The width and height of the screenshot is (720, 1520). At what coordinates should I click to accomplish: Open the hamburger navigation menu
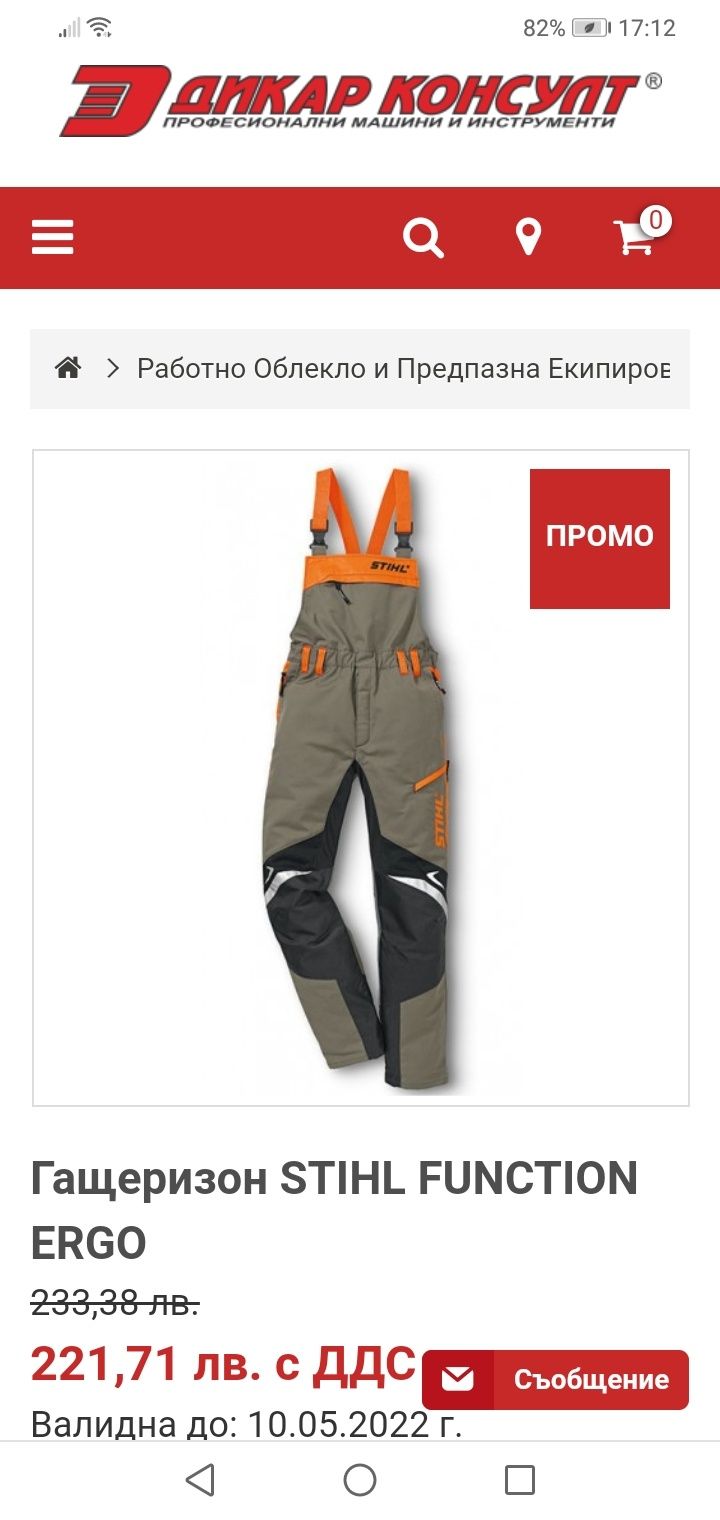[53, 238]
